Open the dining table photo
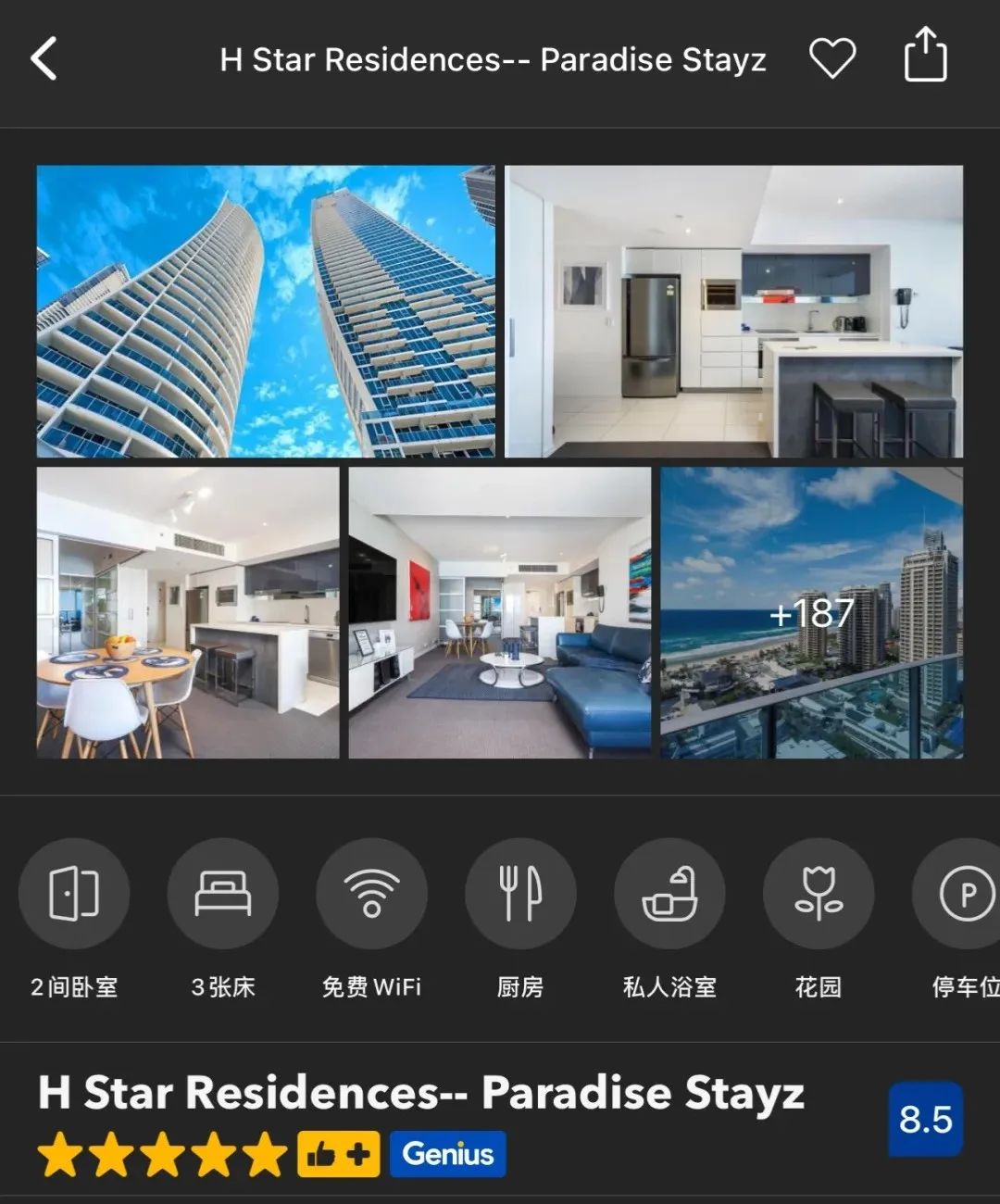1000x1204 pixels. click(x=188, y=613)
